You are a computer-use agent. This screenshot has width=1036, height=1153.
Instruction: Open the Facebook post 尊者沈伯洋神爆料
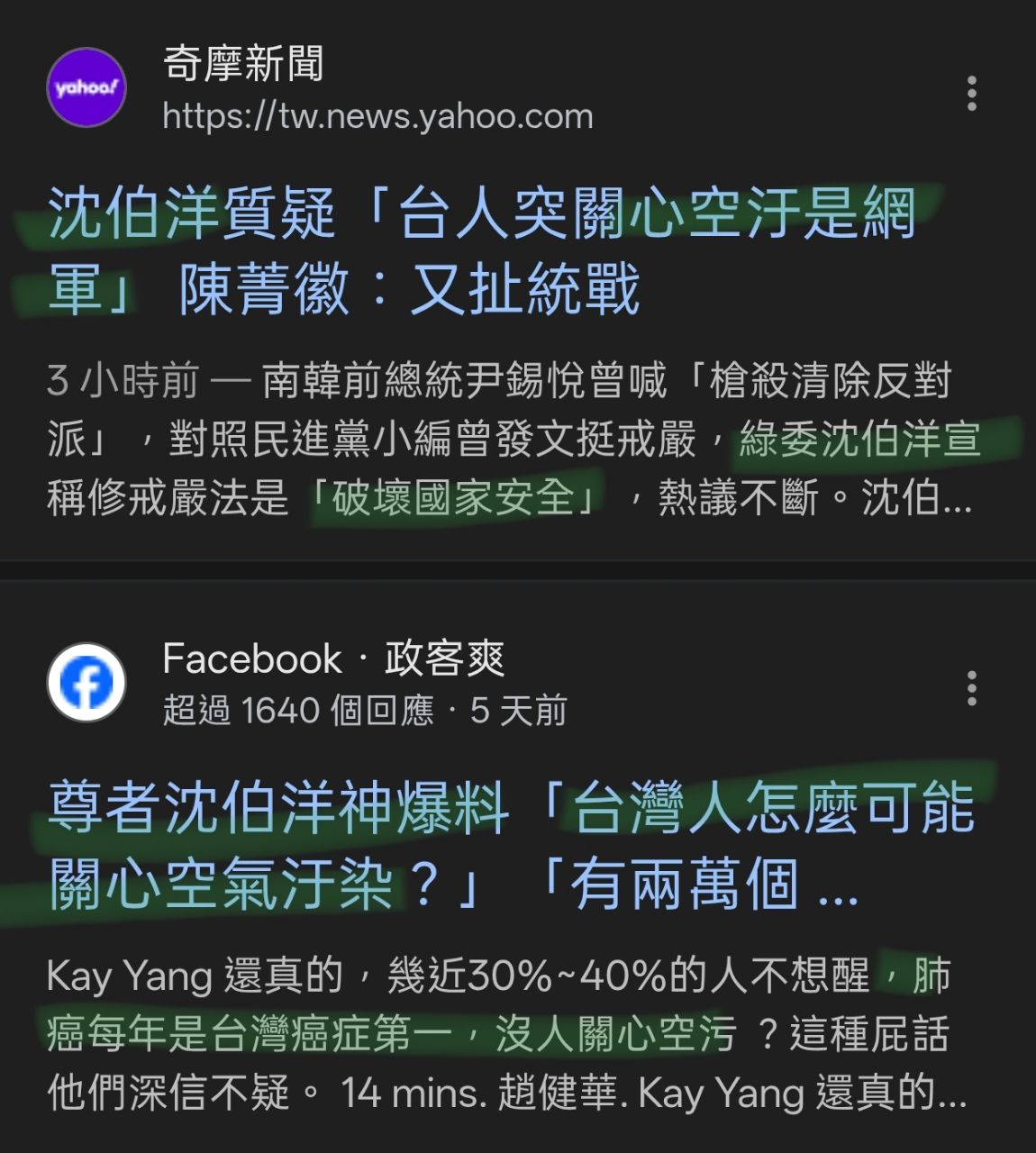click(510, 845)
